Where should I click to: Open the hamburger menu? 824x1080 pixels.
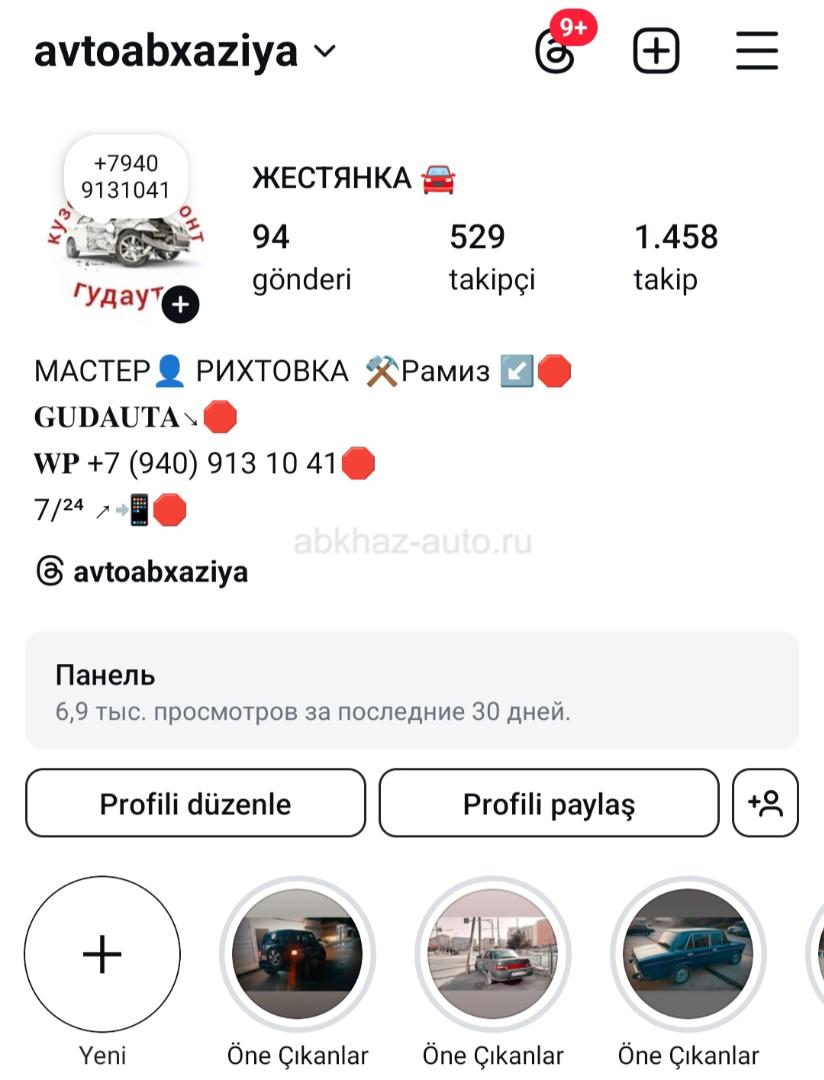757,51
